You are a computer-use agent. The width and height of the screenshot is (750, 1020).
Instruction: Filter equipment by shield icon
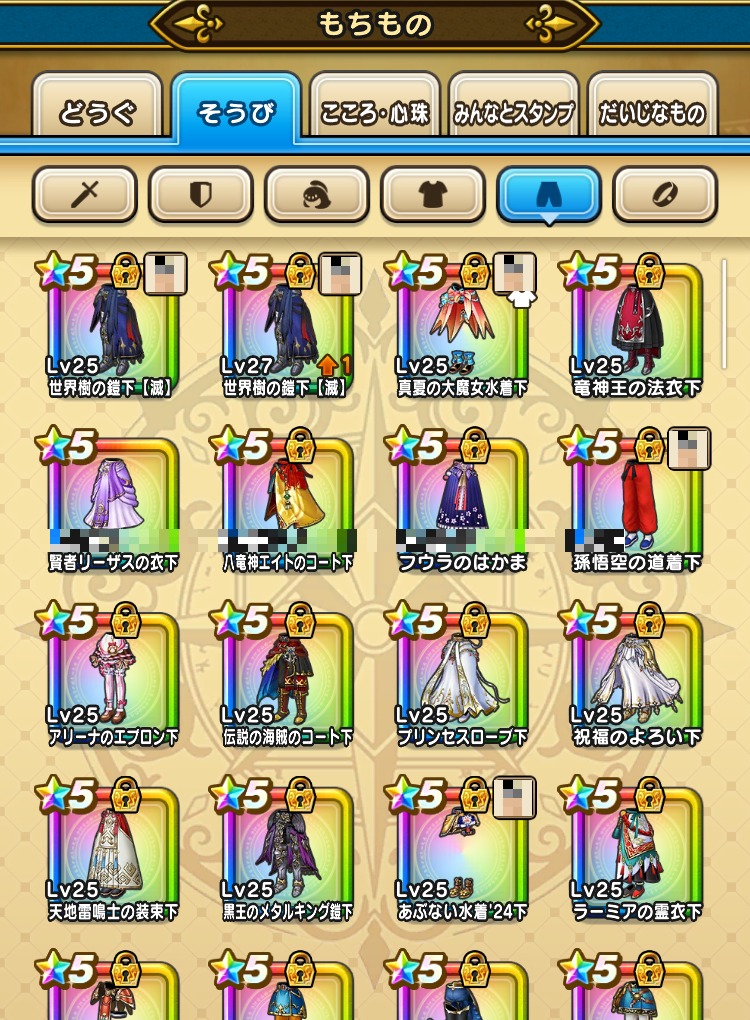(201, 194)
